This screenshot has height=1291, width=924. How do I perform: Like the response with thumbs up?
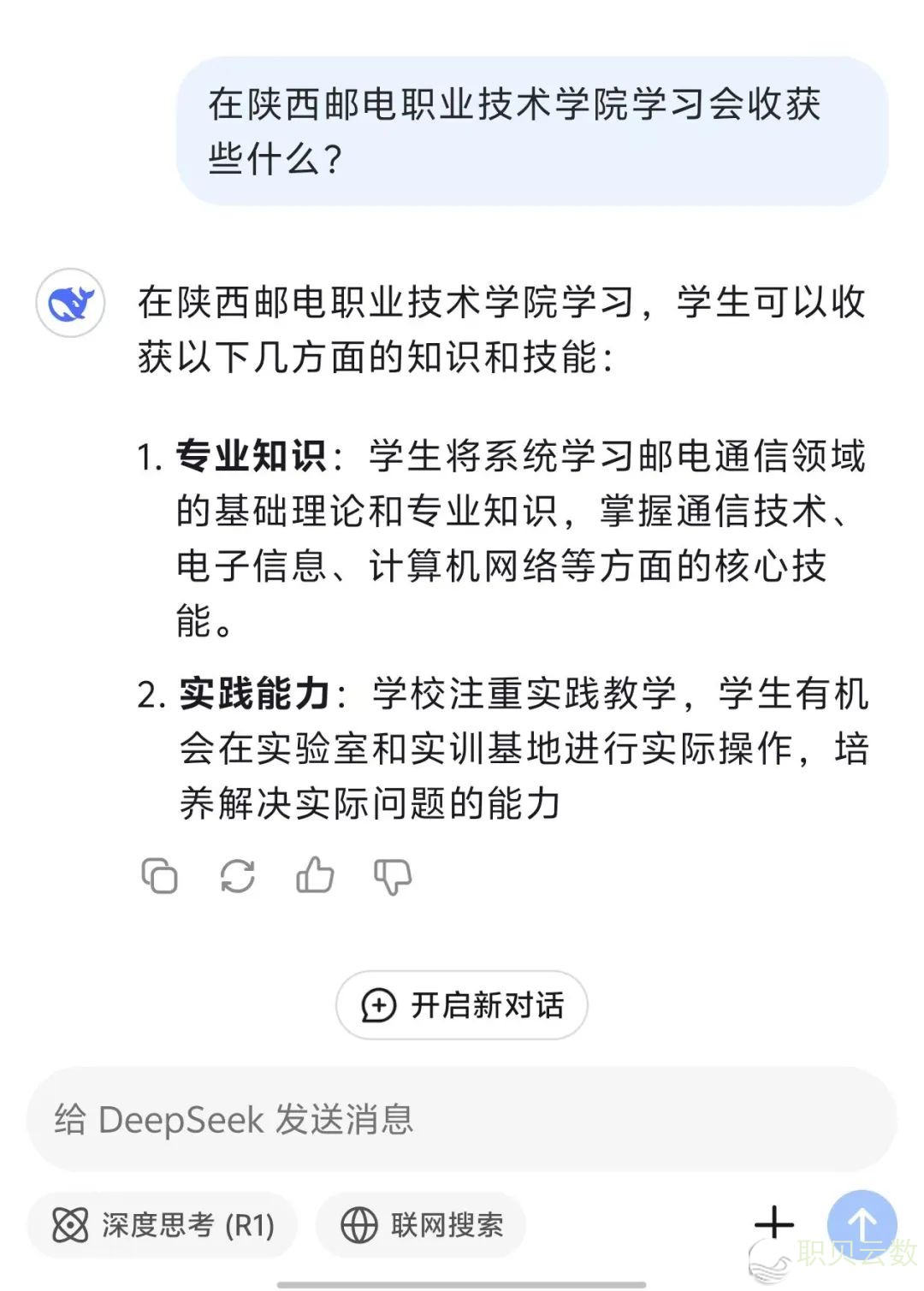314,875
